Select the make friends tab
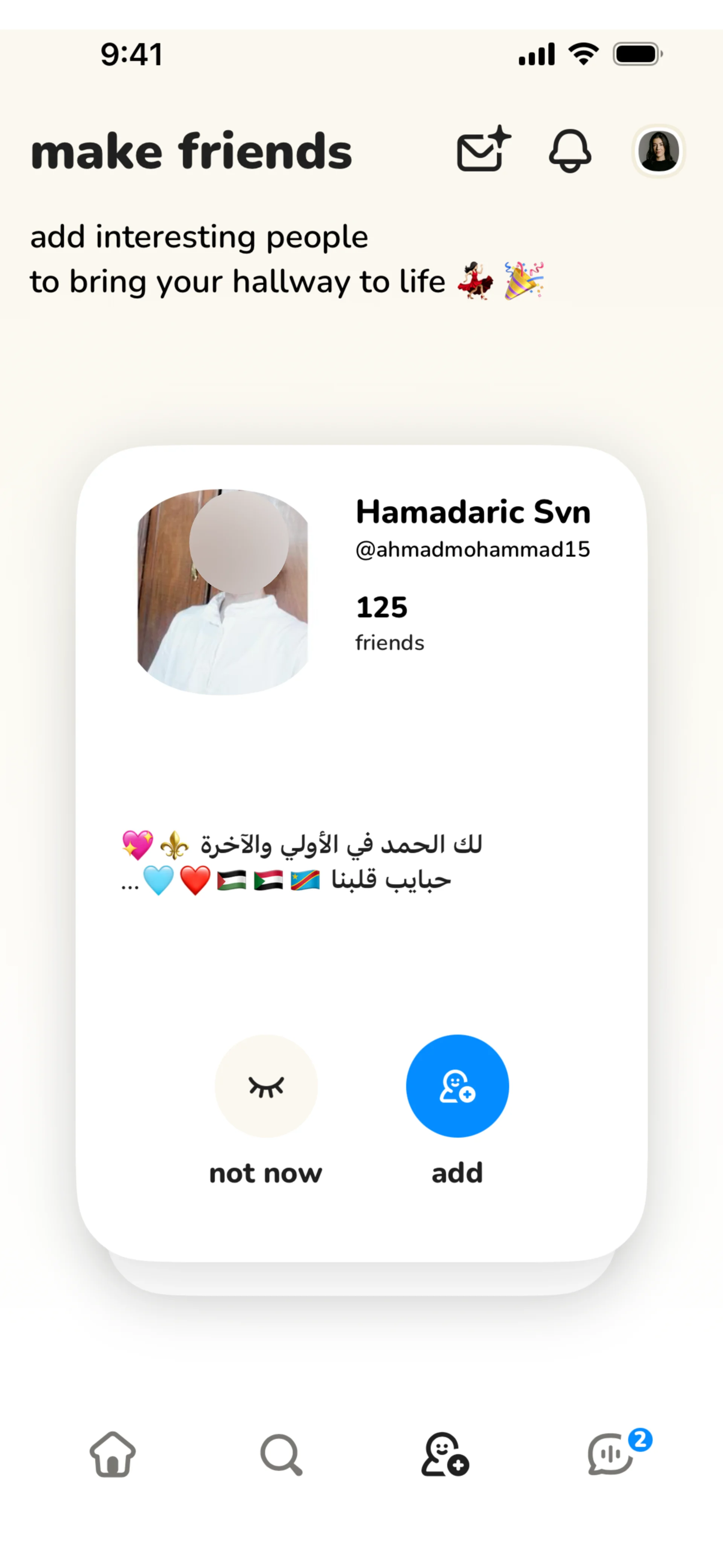Screen dimensions: 723x1568 coord(445,1454)
